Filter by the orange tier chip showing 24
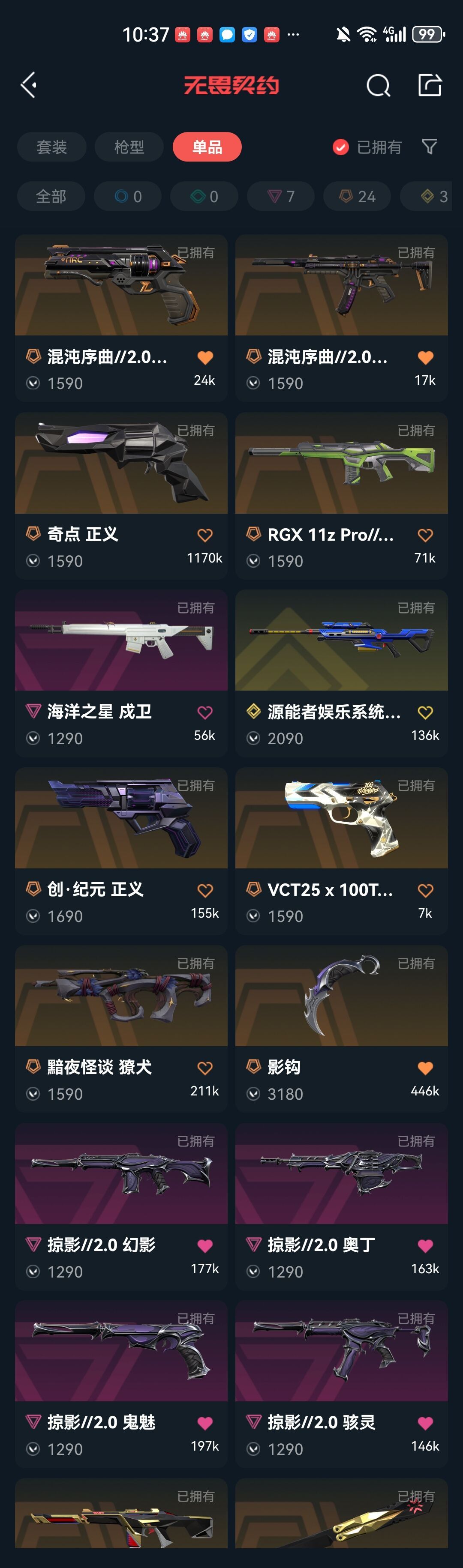The width and height of the screenshot is (463, 1568). tap(357, 197)
